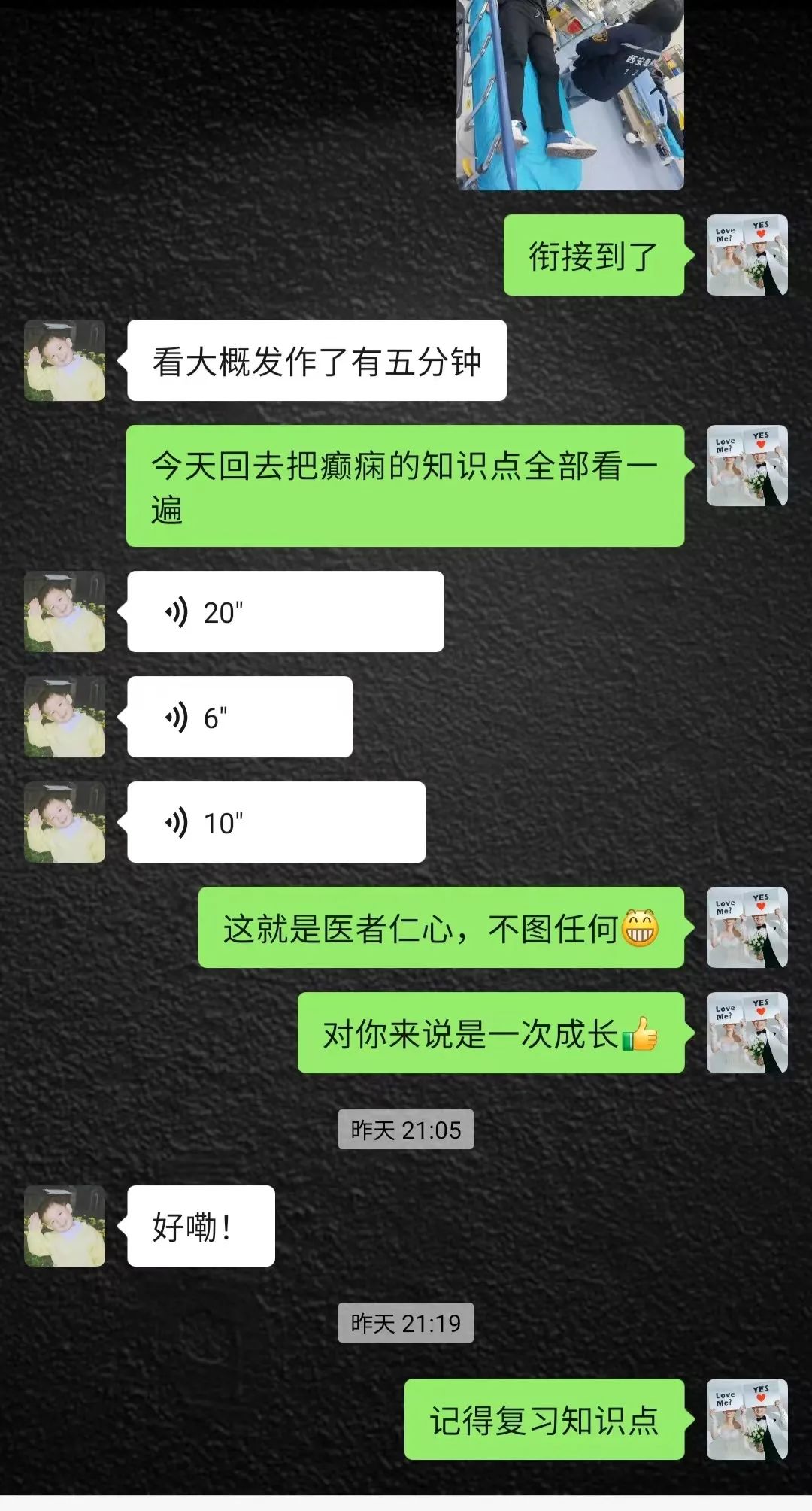Viewport: 812px width, 1511px height.
Task: Play the 10-second voice message
Action: [x=275, y=822]
